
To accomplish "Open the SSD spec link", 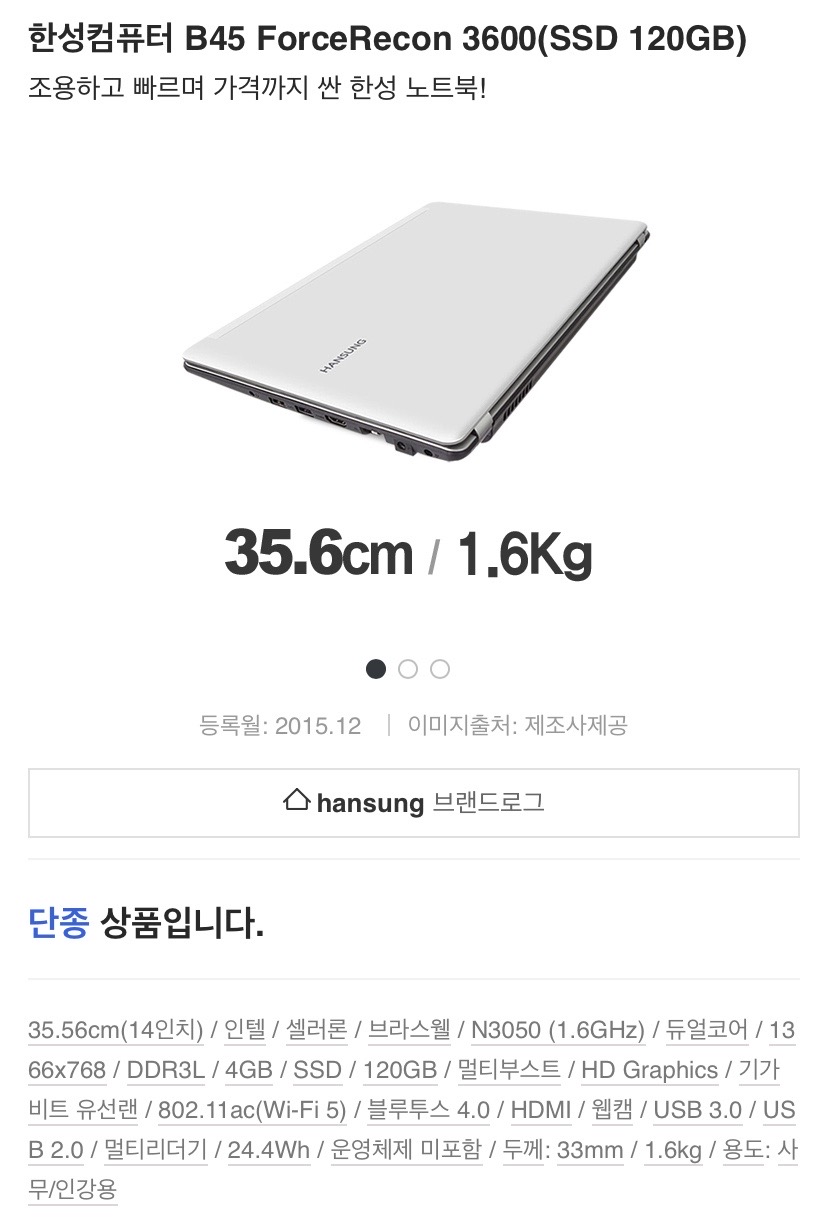I will tap(321, 1070).
